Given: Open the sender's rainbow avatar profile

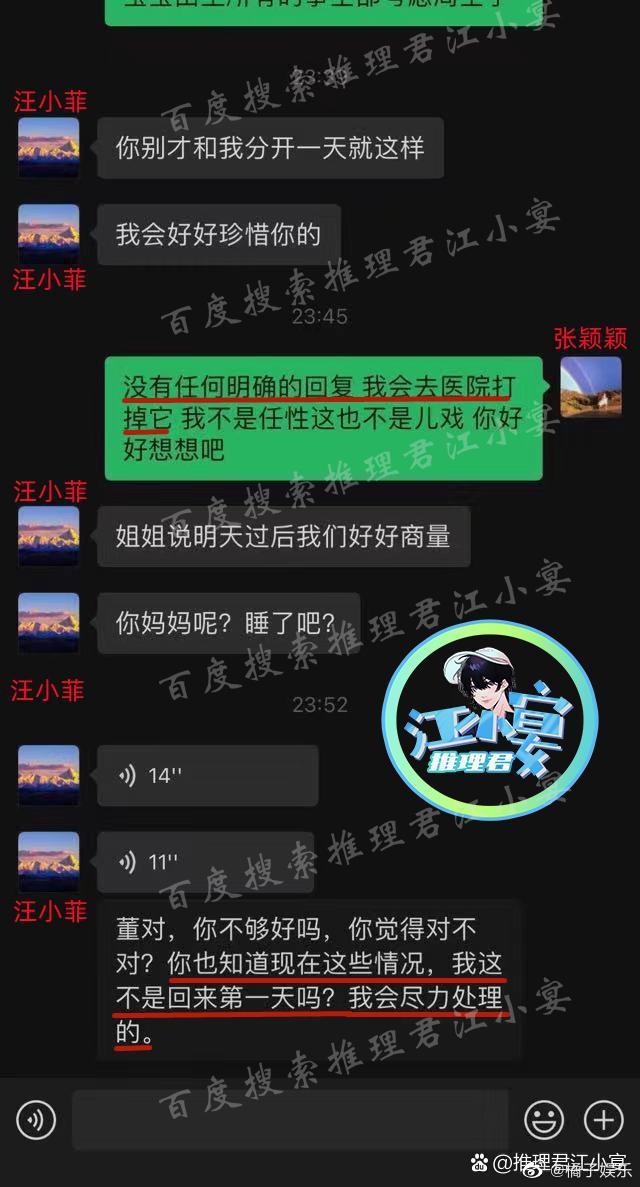Looking at the screenshot, I should pyautogui.click(x=590, y=387).
